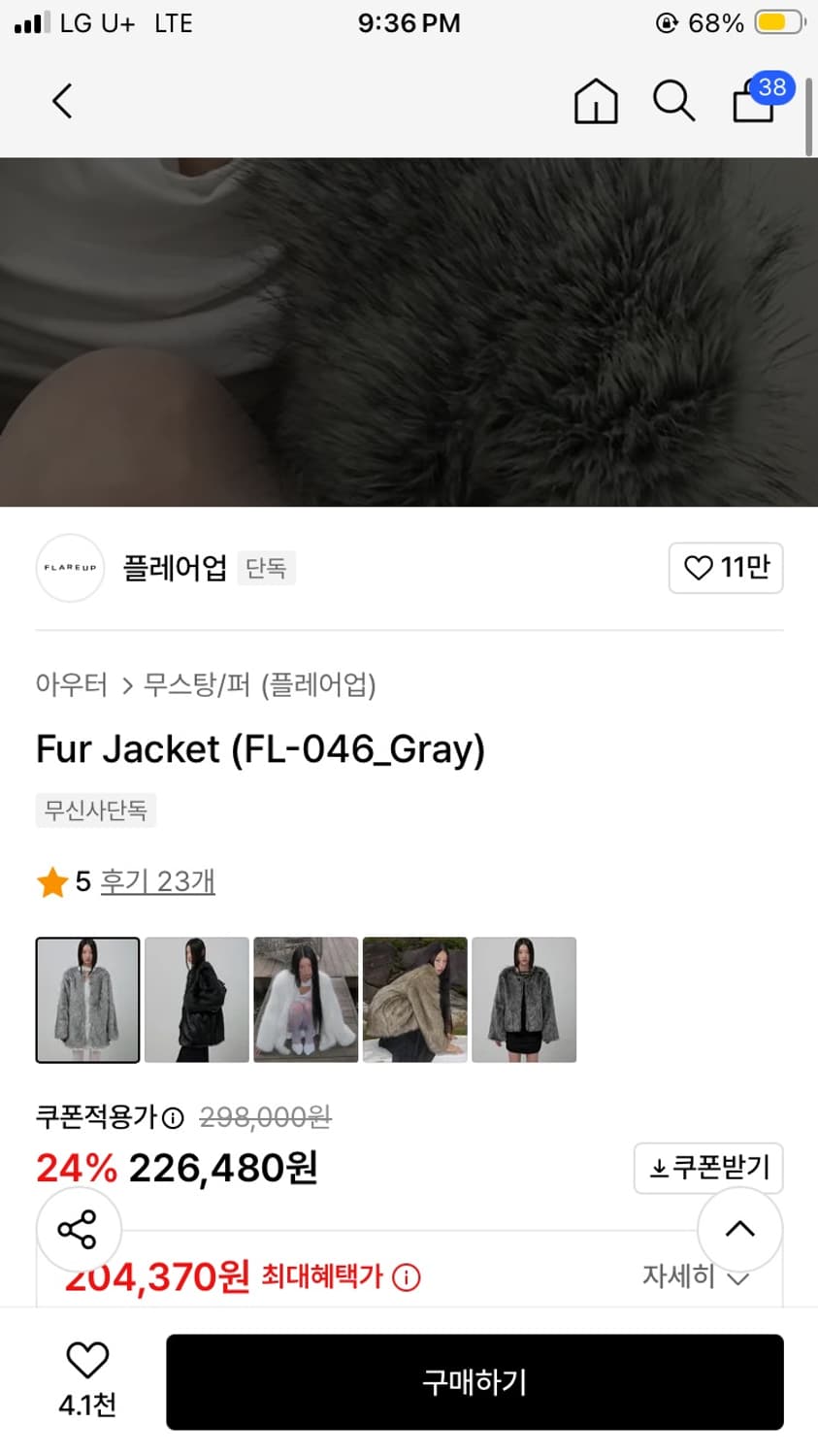The image size is (818, 1456).
Task: Tap the 쿠폰받기 coupon download button
Action: click(x=707, y=1168)
